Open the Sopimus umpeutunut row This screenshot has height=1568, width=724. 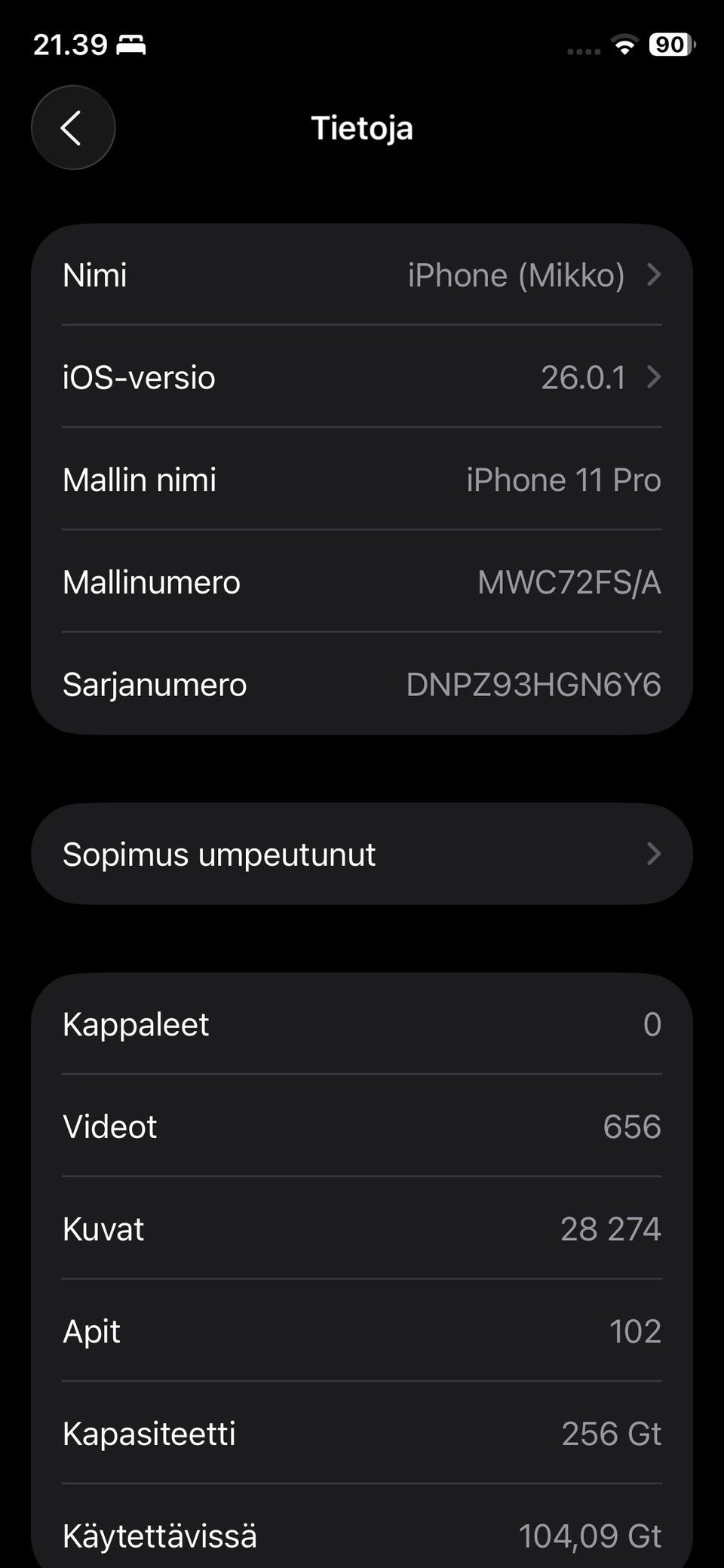point(362,854)
